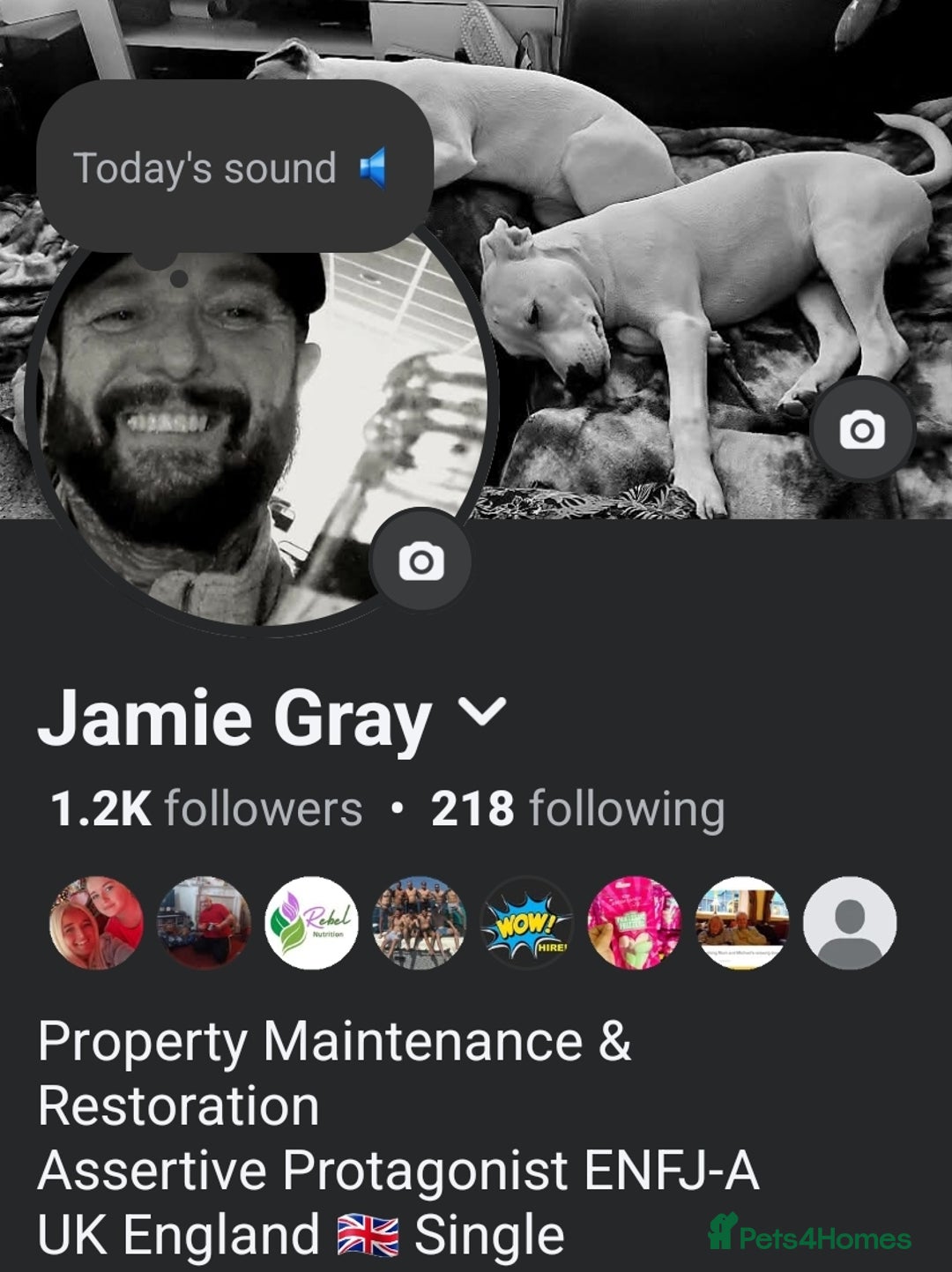This screenshot has width=952, height=1272.
Task: Change the cover photo with its camera icon
Action: [x=861, y=430]
